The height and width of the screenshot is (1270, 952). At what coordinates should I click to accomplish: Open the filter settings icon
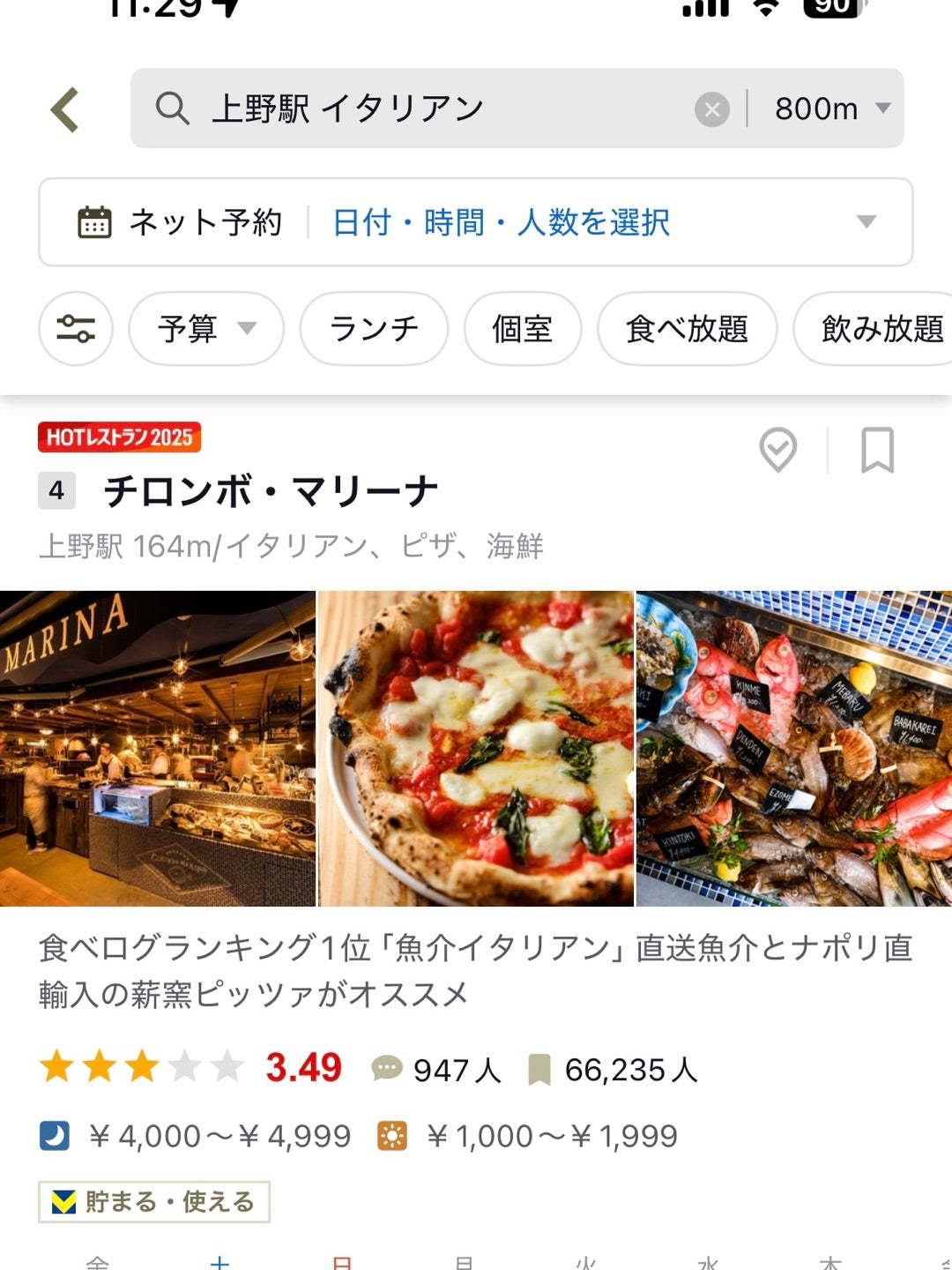[76, 329]
